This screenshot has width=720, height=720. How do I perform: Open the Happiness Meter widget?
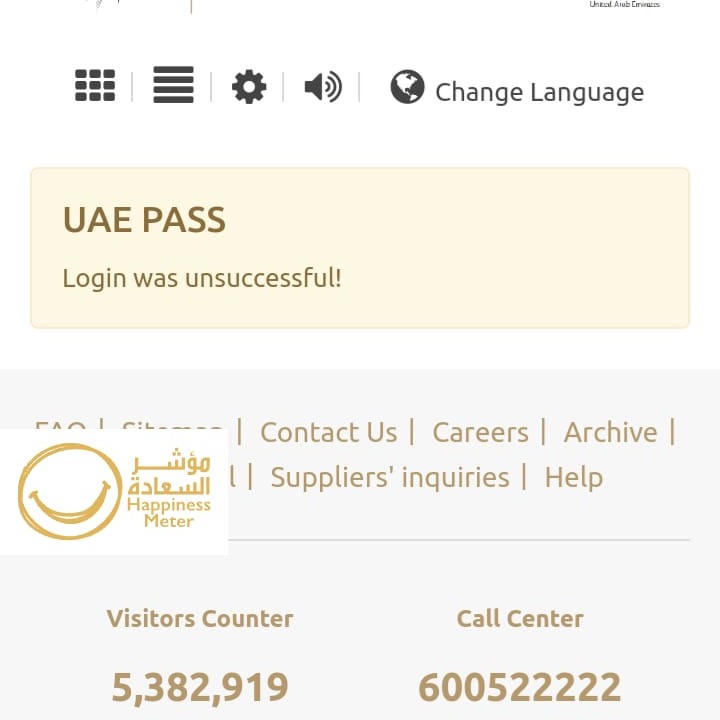(x=113, y=491)
